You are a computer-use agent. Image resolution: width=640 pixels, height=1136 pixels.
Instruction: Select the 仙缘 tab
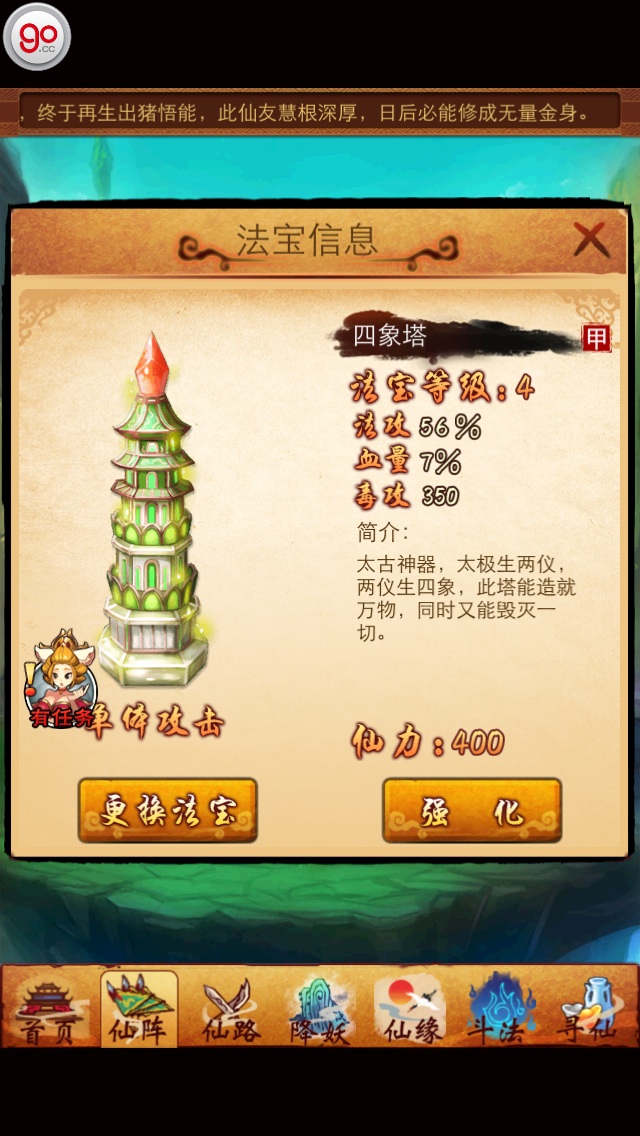[410, 1010]
